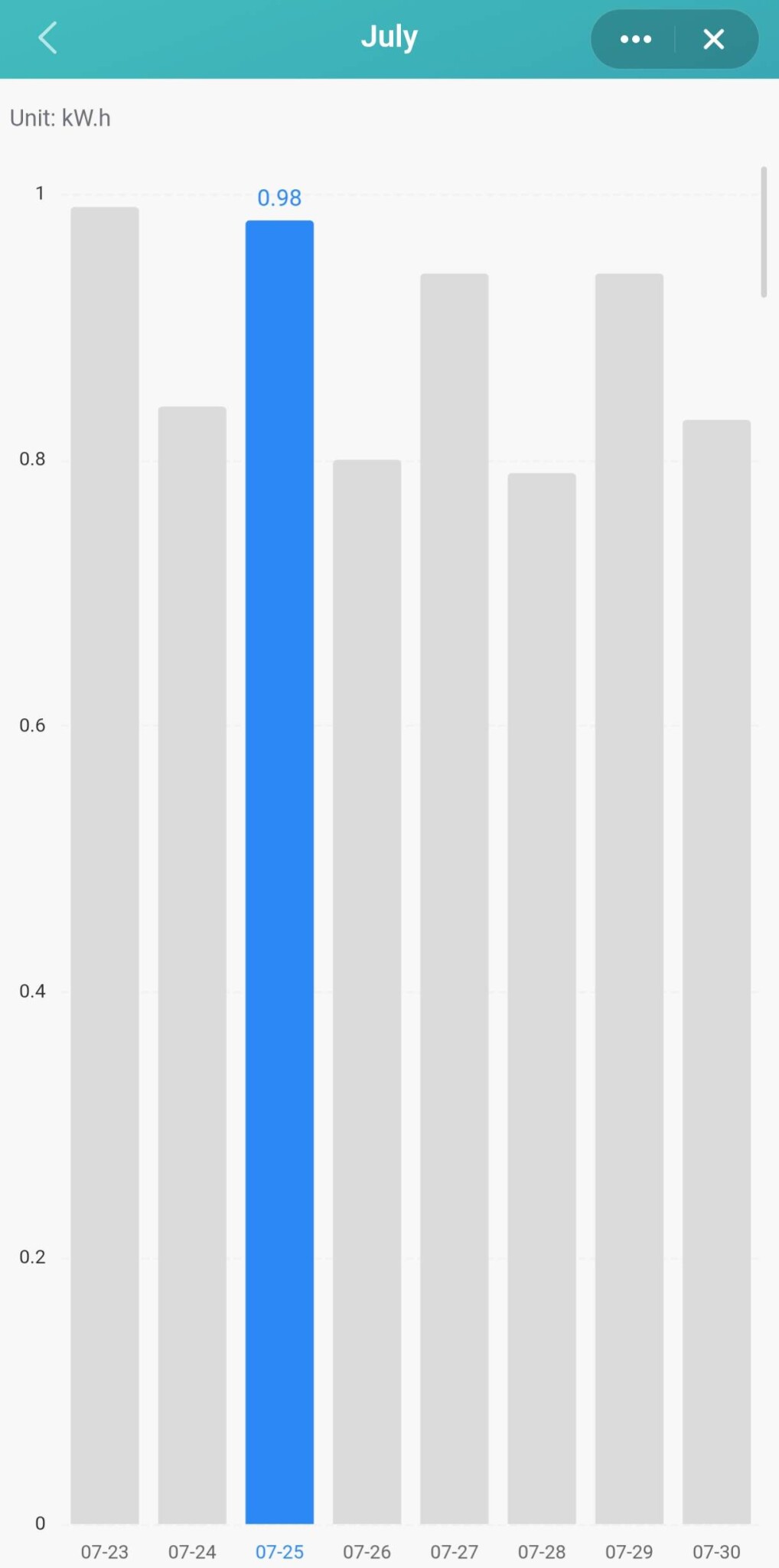The width and height of the screenshot is (779, 1568).
Task: Tap the 07-26 bar to show its value
Action: click(367, 991)
